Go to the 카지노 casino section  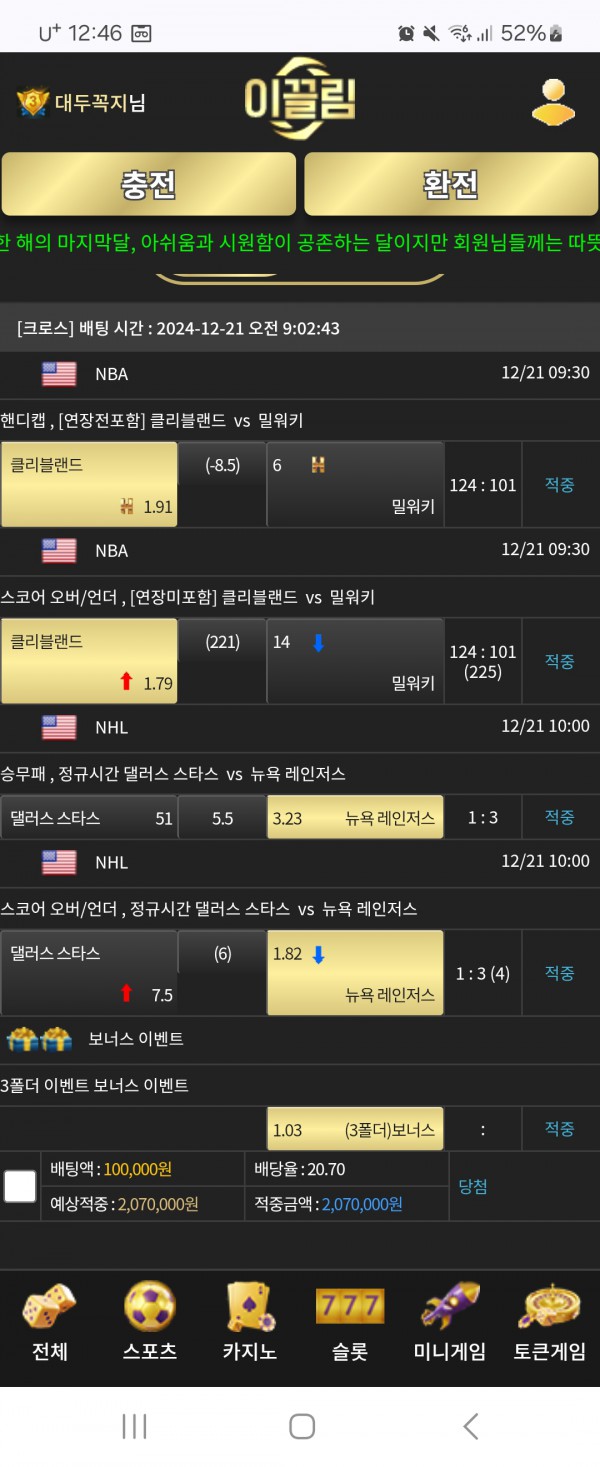[x=250, y=1322]
